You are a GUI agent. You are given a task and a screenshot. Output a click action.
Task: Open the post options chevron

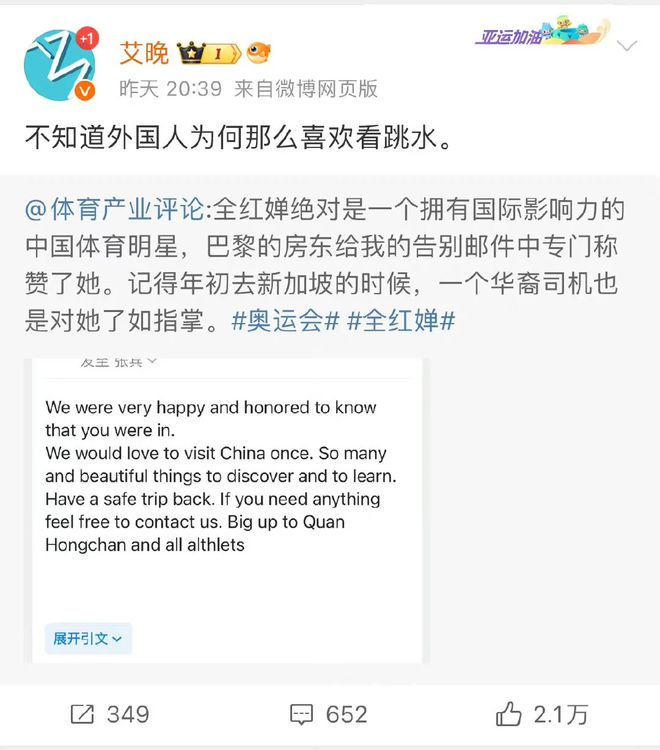pos(627,46)
